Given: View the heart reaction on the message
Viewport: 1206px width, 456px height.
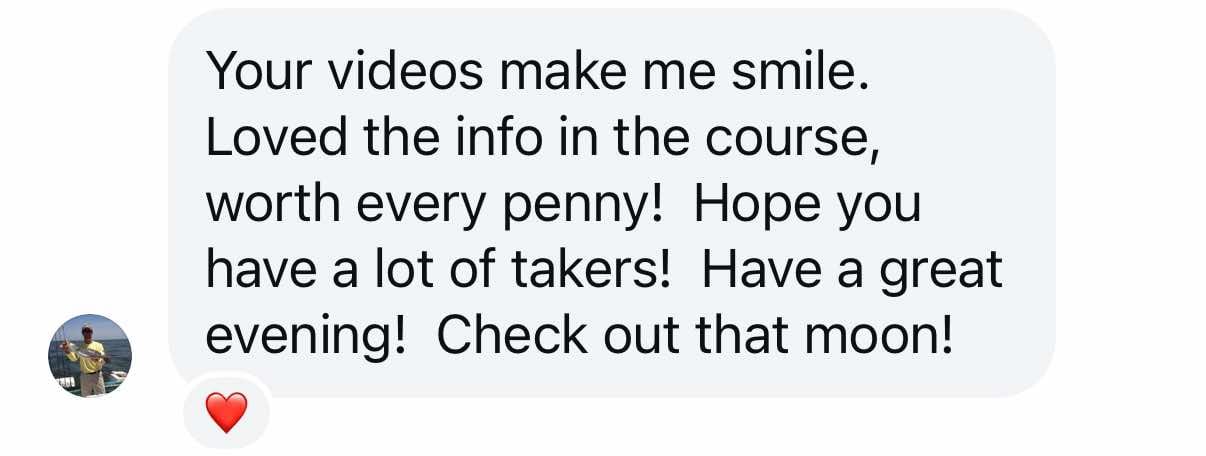Looking at the screenshot, I should (x=226, y=412).
